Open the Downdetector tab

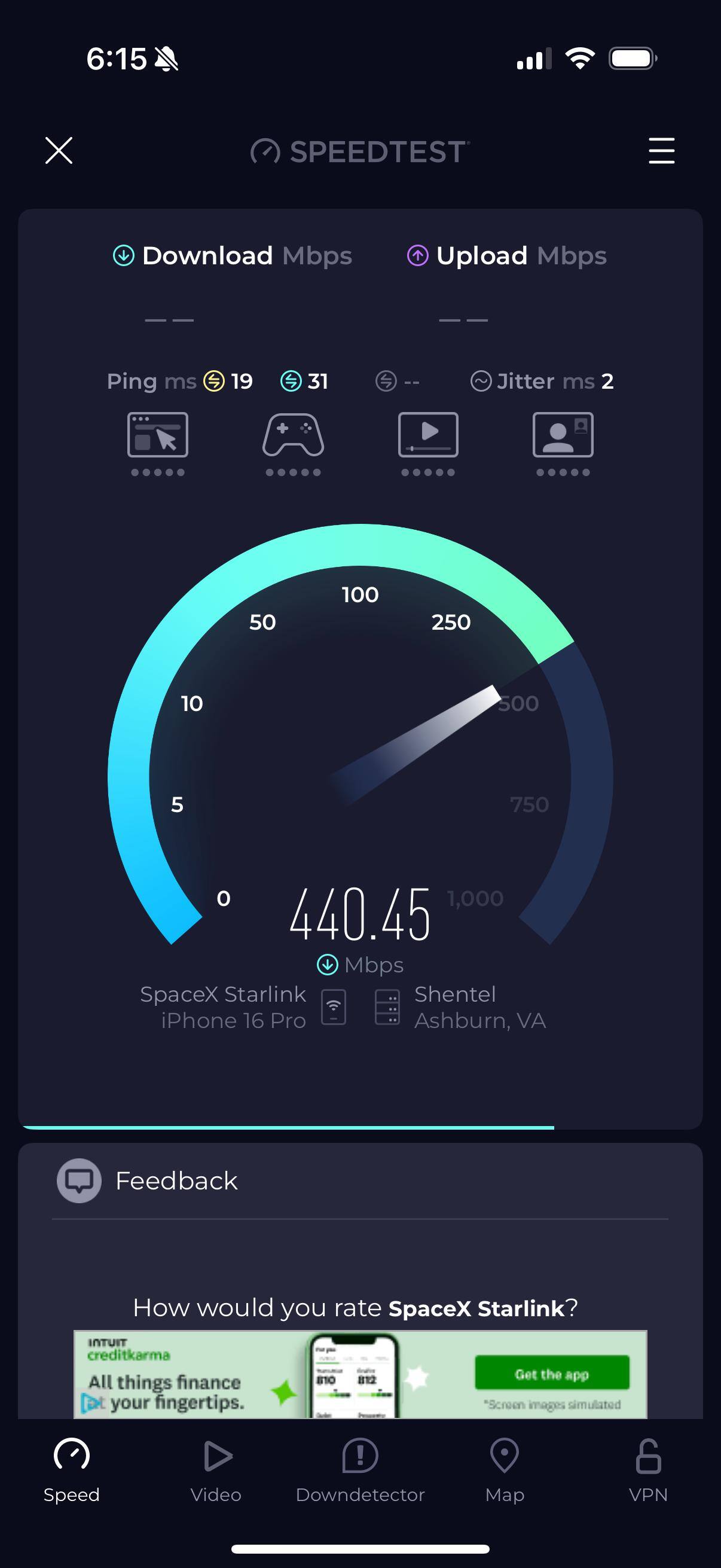point(360,1471)
